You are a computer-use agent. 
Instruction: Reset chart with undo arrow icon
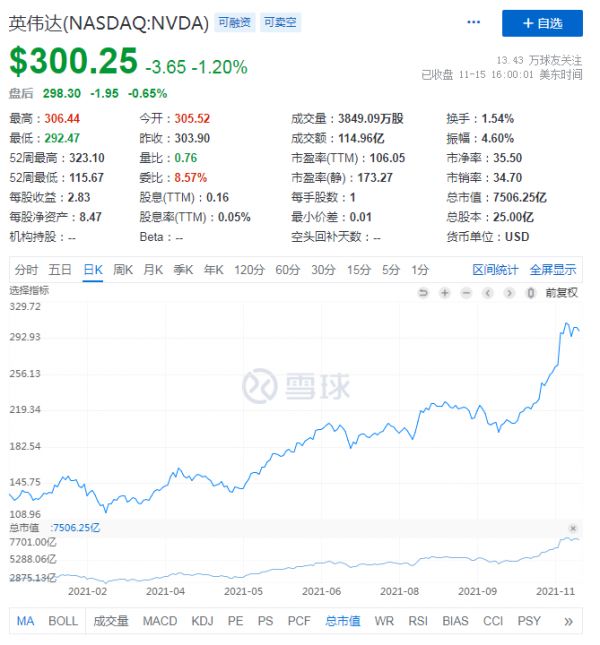(423, 292)
